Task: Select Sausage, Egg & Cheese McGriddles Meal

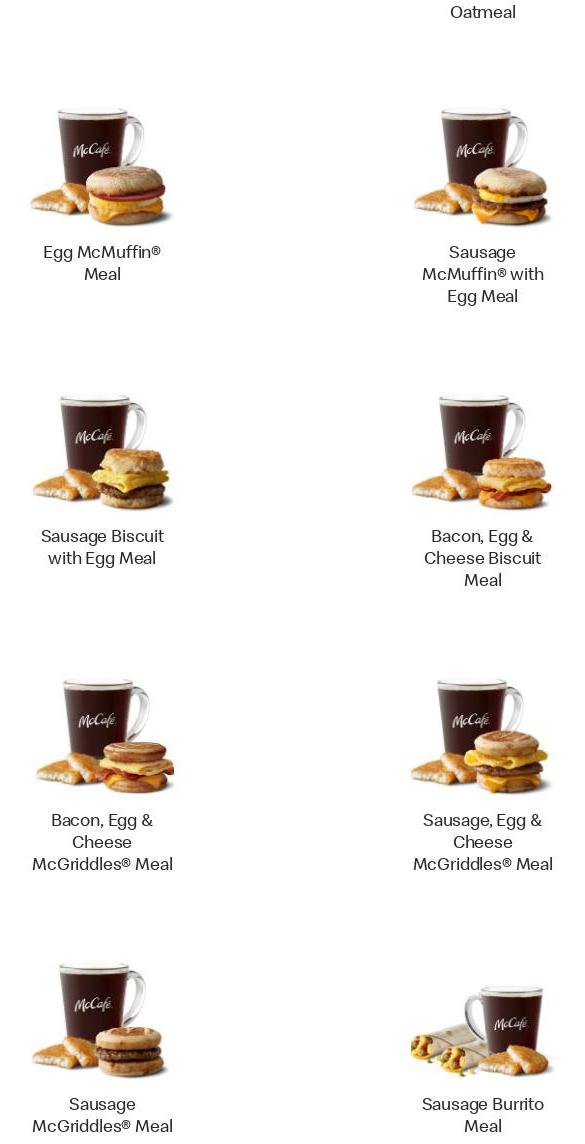Action: pos(482,775)
